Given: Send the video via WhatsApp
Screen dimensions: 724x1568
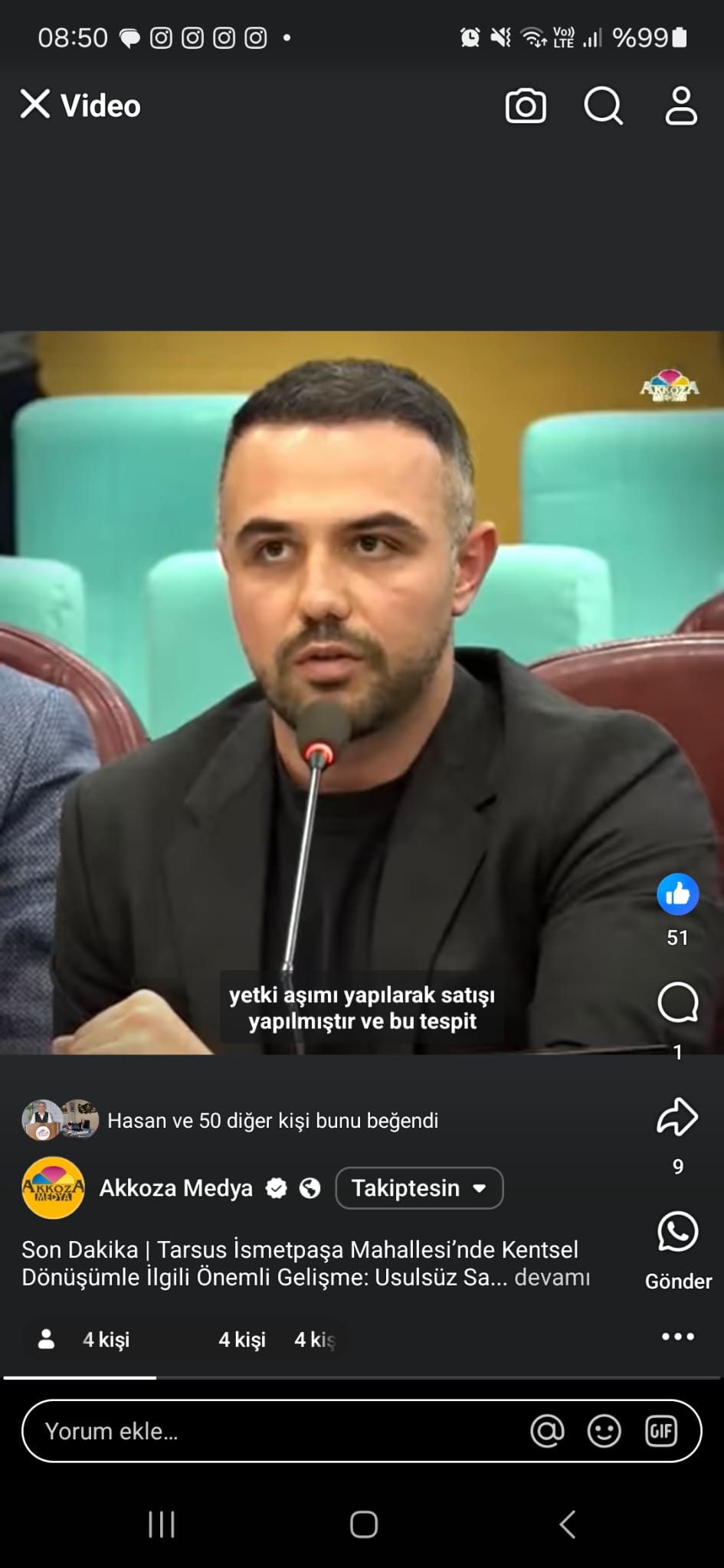Looking at the screenshot, I should point(678,1231).
